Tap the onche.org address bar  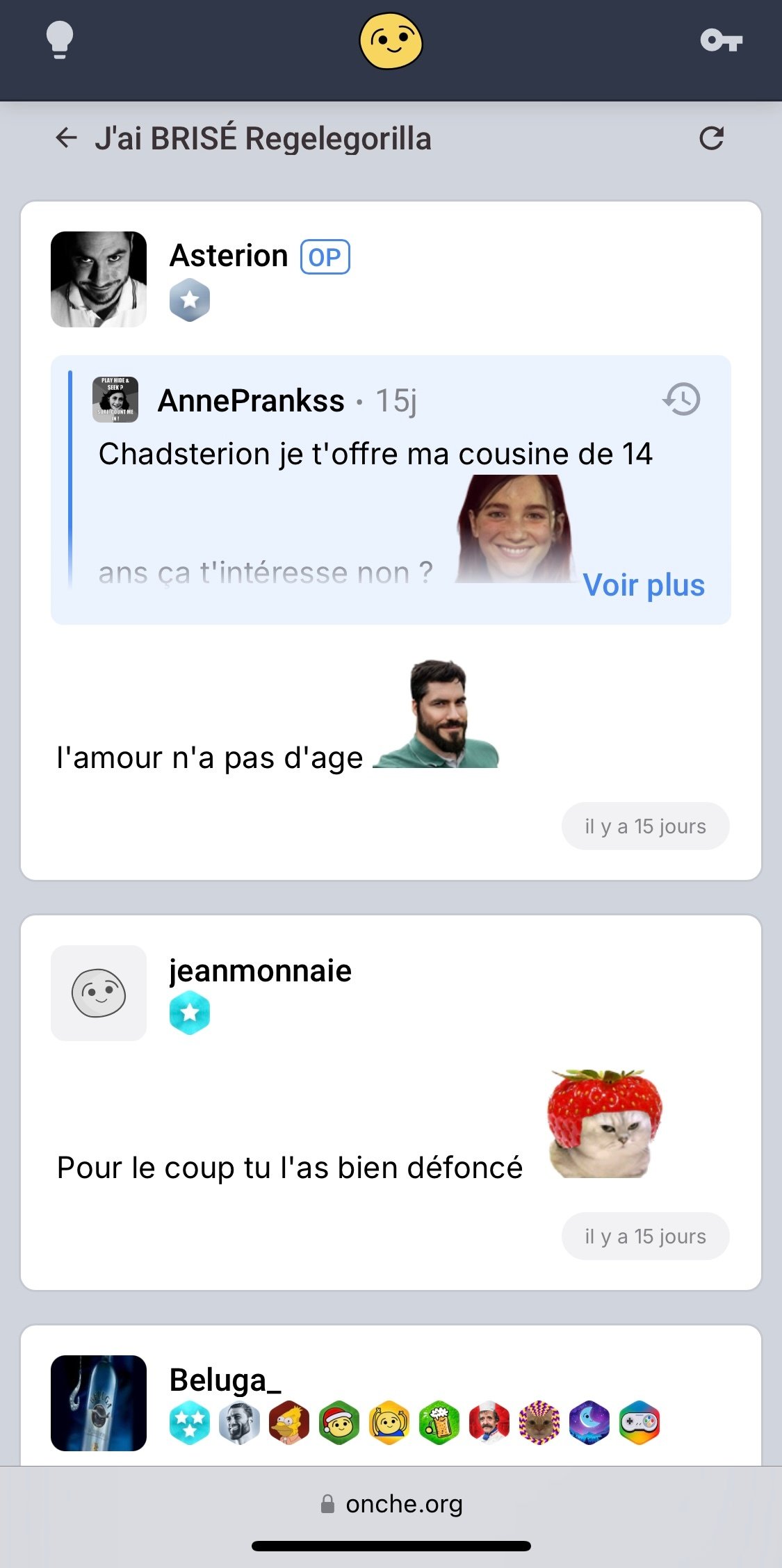tap(391, 1504)
